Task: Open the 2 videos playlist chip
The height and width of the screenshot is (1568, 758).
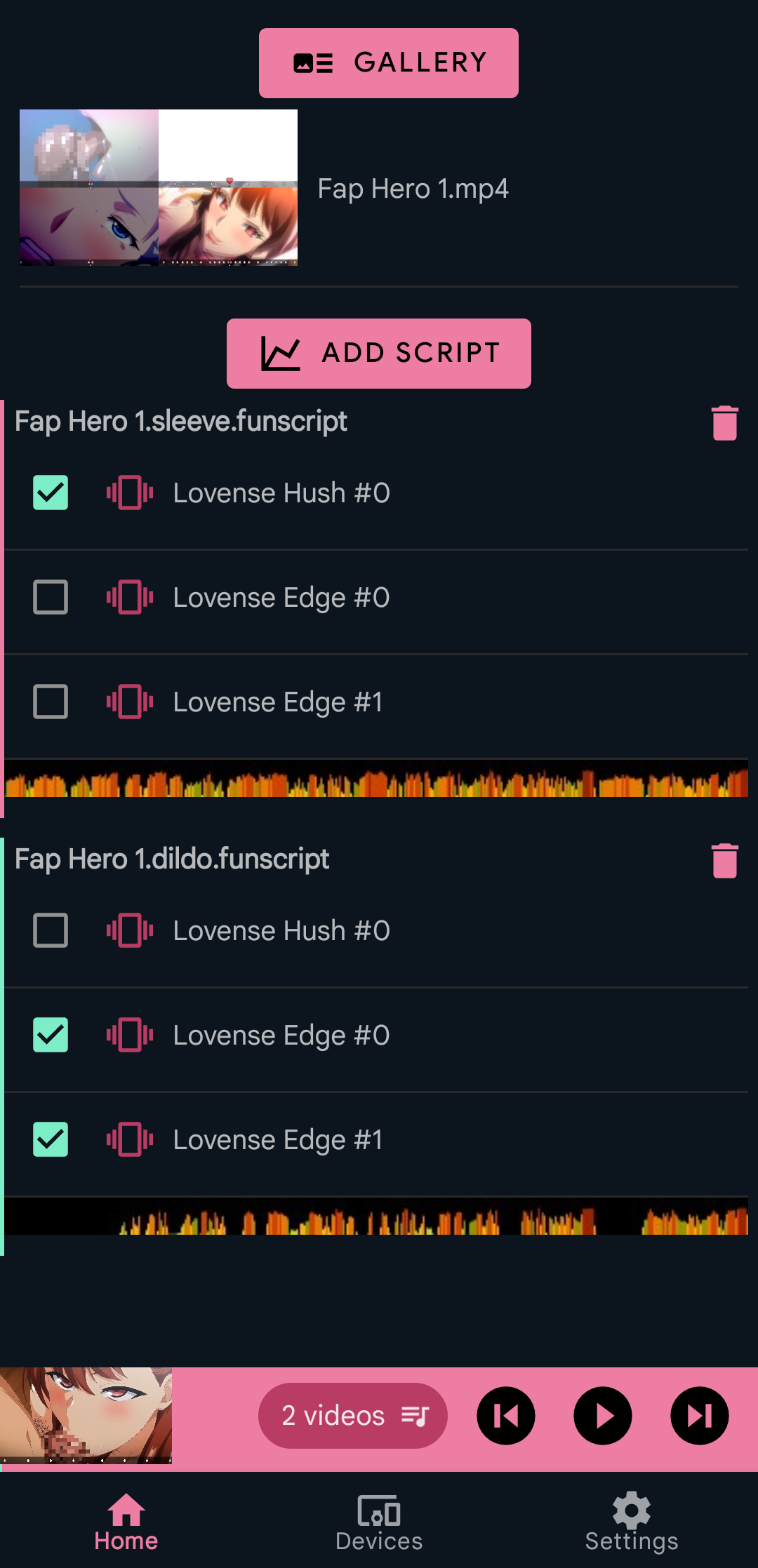Action: pyautogui.click(x=353, y=1416)
